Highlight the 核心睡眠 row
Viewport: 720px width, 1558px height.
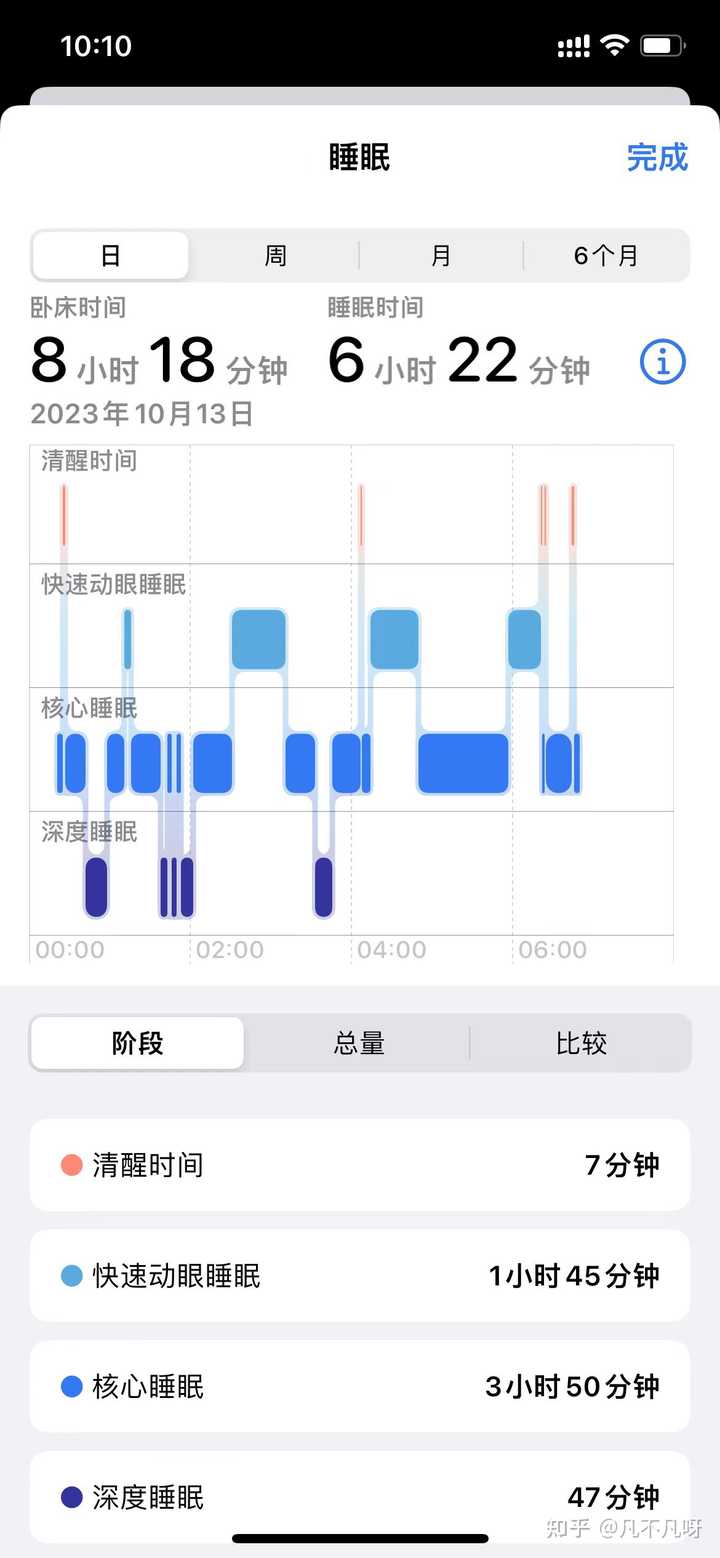360,1387
